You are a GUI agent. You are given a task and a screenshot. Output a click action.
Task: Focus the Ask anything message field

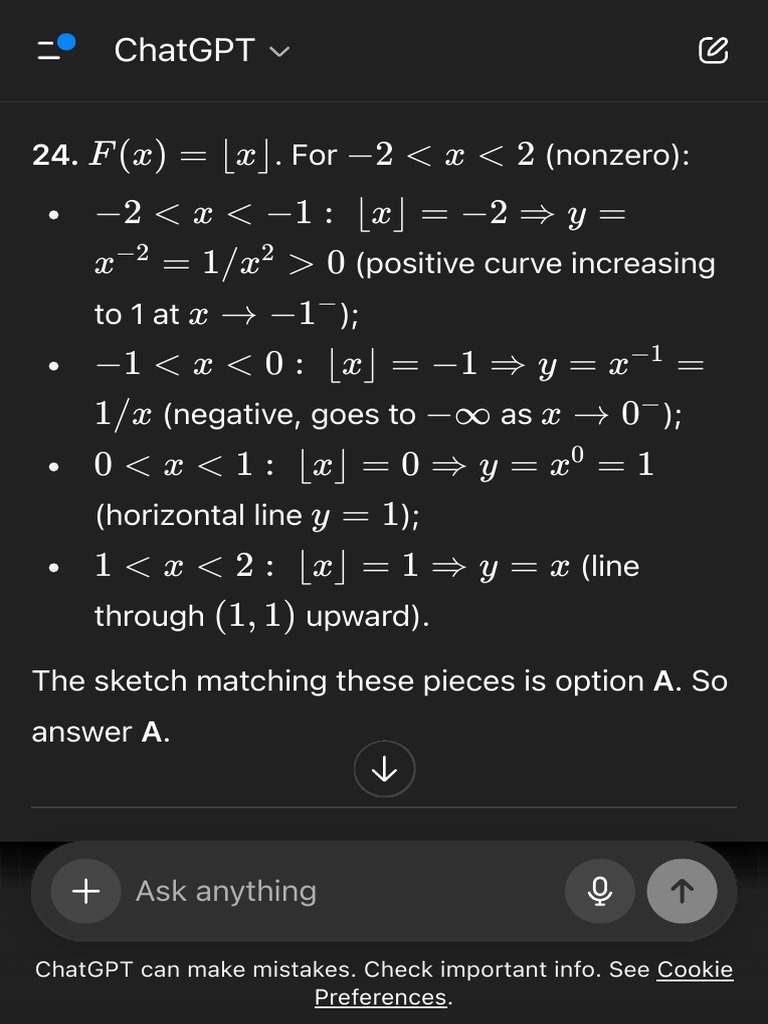point(346,891)
